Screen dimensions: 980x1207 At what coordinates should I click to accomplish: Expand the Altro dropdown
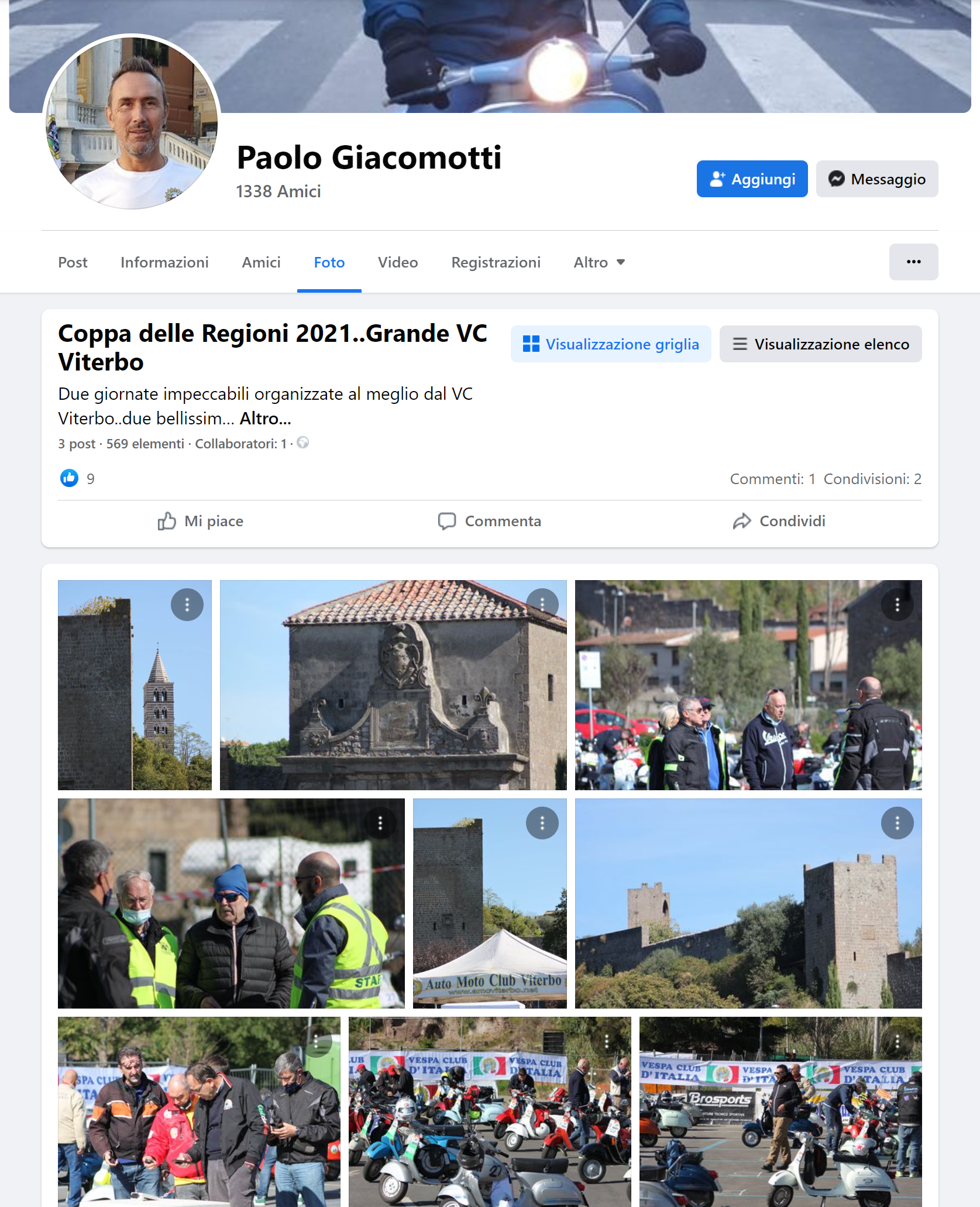click(599, 262)
